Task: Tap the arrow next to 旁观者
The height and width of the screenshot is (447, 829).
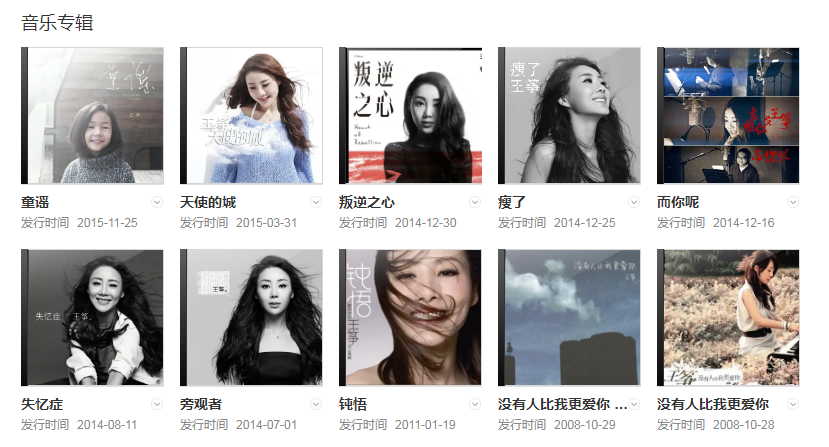Action: coord(316,404)
